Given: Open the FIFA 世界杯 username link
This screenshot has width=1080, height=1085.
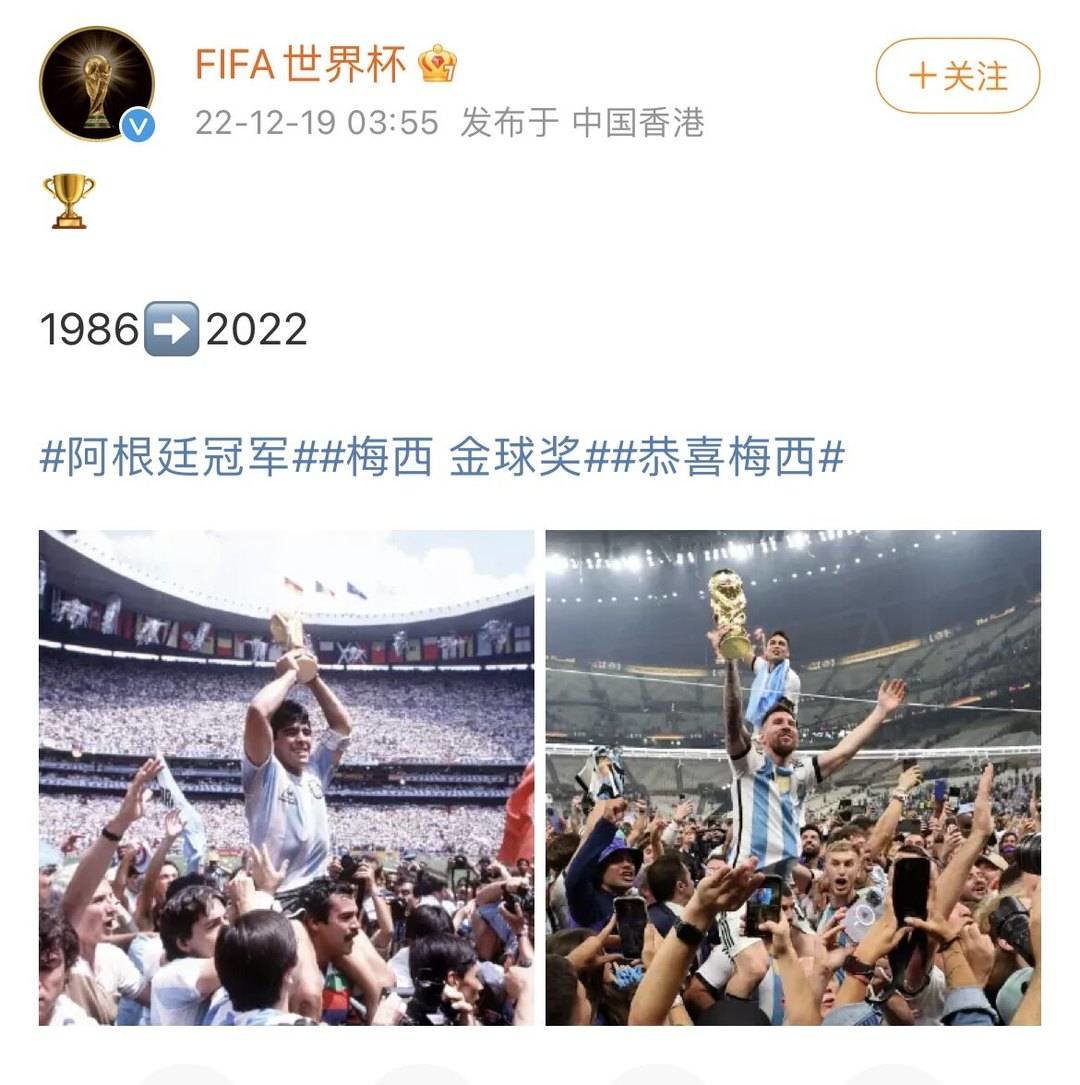Looking at the screenshot, I should click(x=300, y=65).
